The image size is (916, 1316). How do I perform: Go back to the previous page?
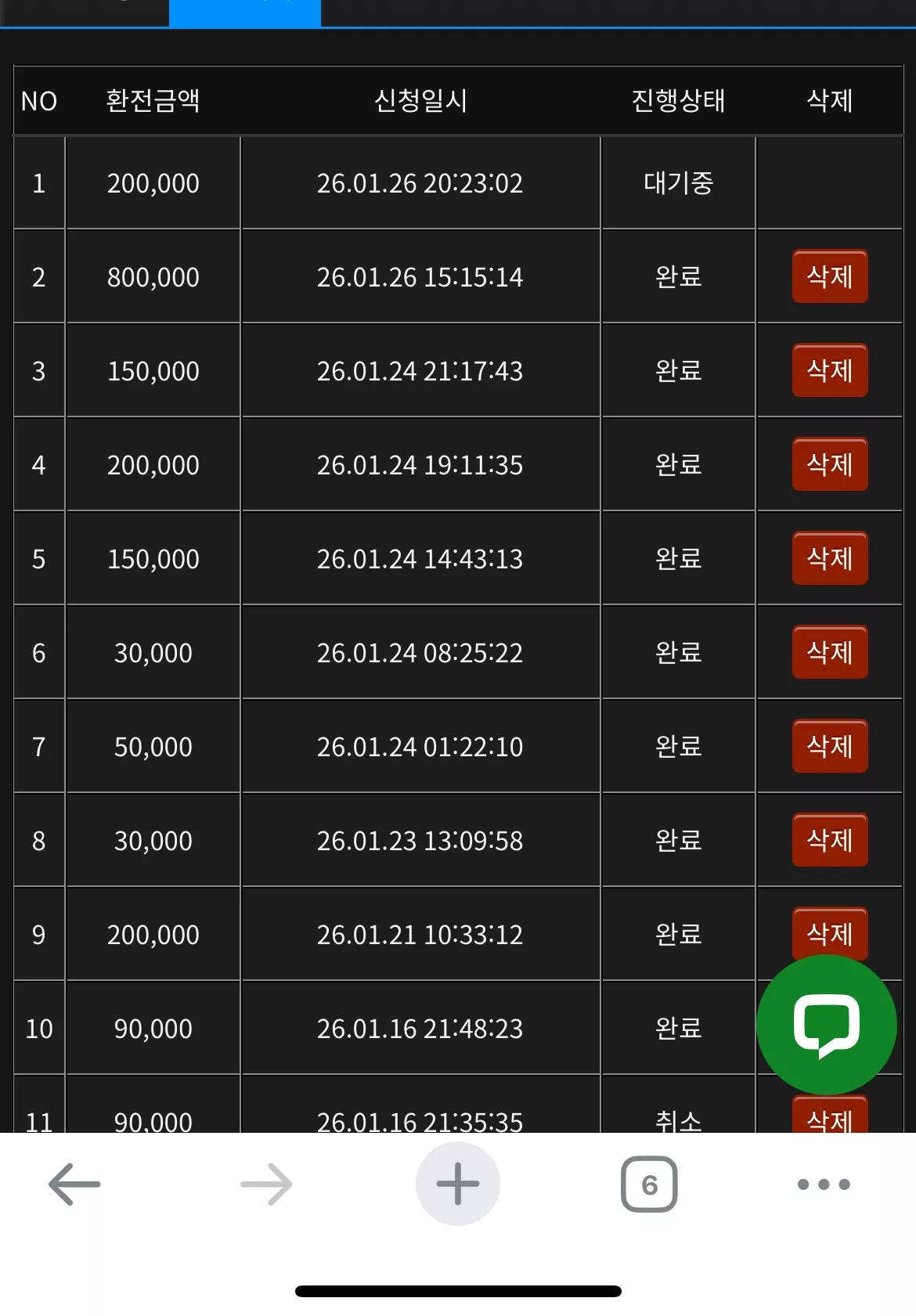click(x=74, y=1184)
